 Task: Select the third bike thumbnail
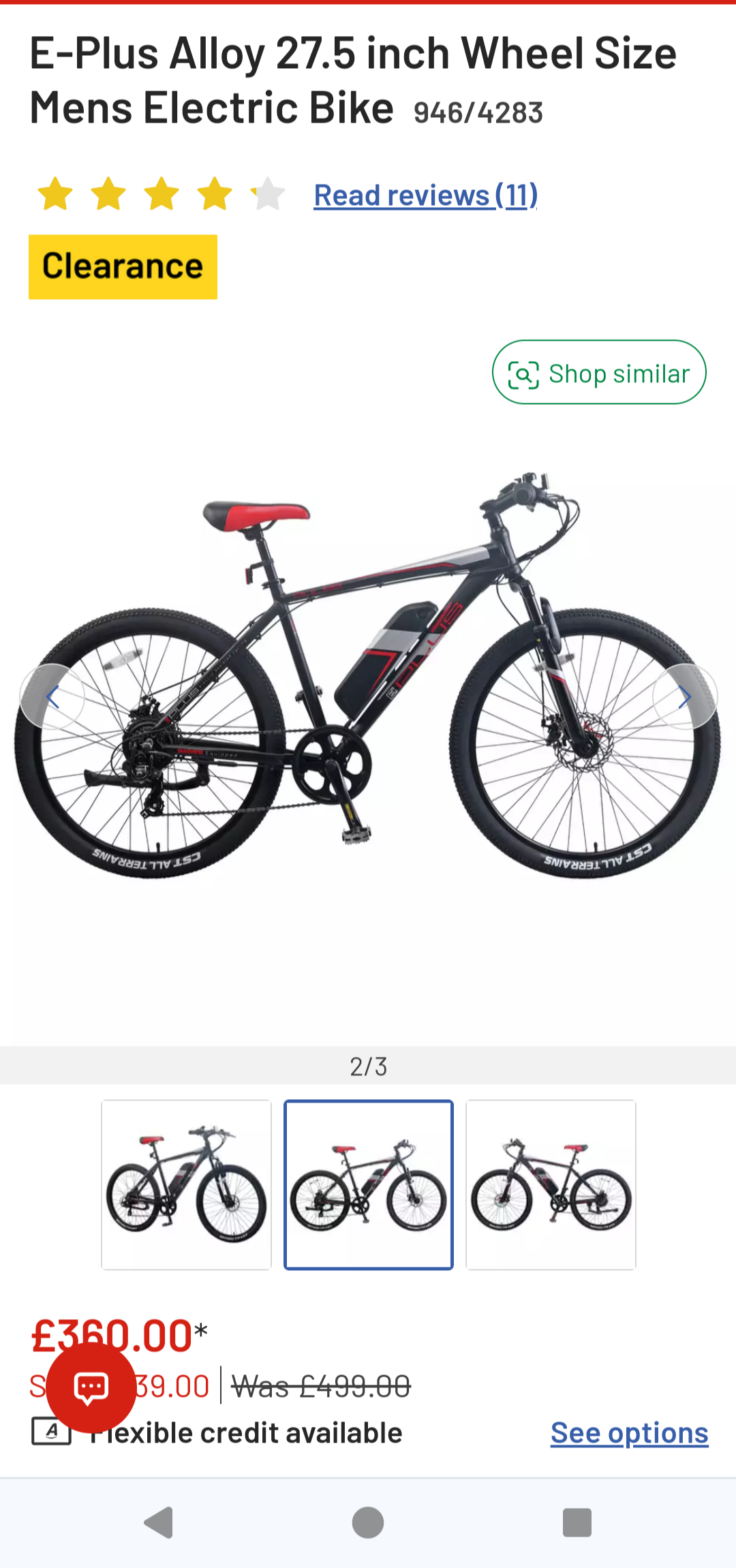coord(551,1184)
